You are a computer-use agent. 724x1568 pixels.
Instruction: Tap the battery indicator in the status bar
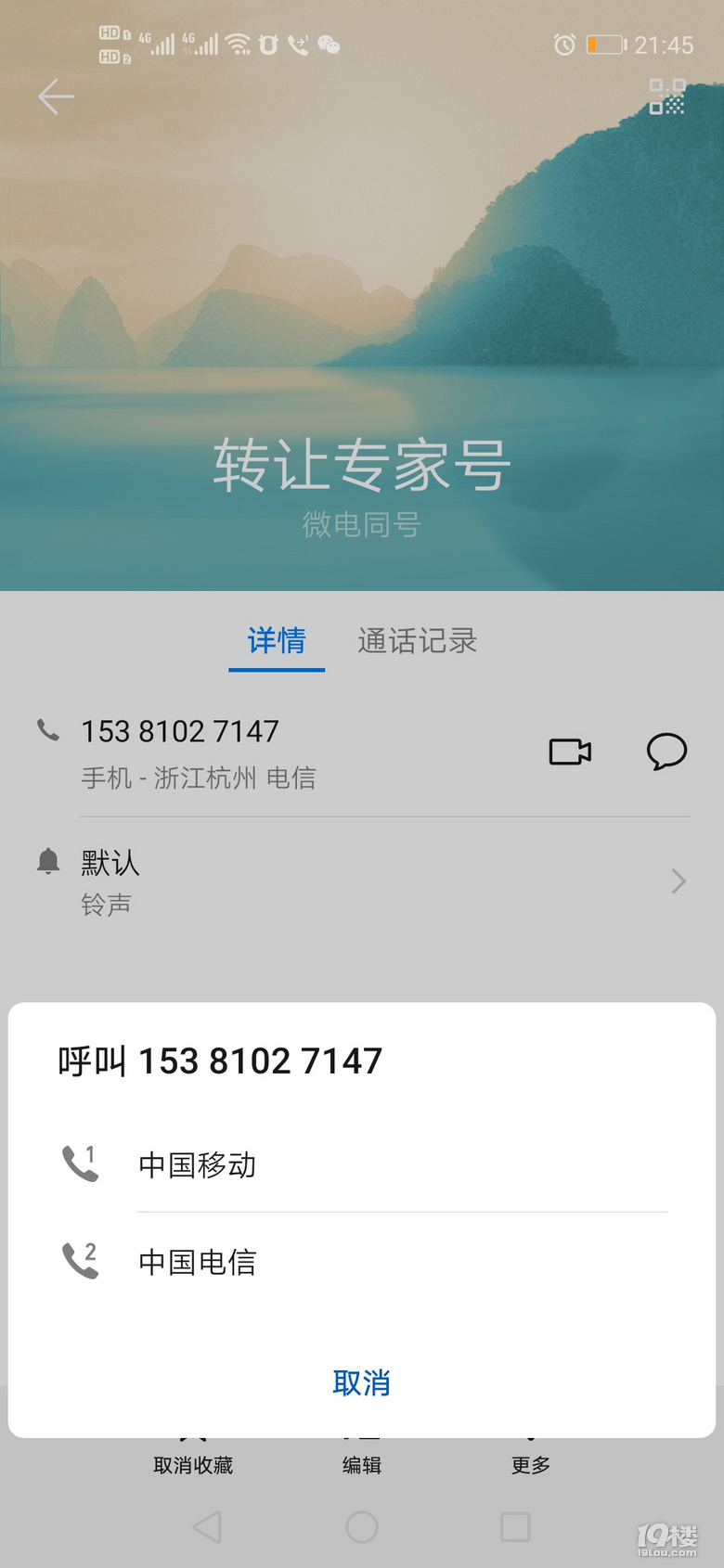click(x=608, y=44)
